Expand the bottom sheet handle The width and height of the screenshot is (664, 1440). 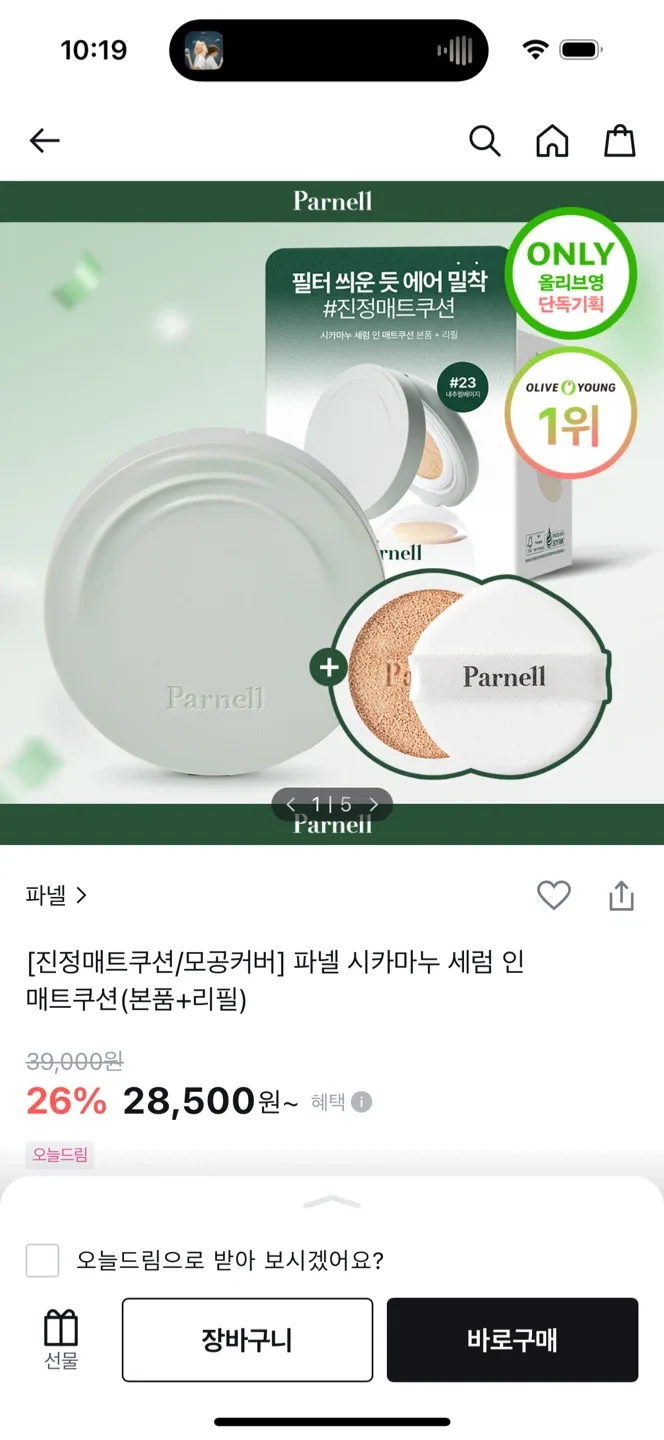331,1201
